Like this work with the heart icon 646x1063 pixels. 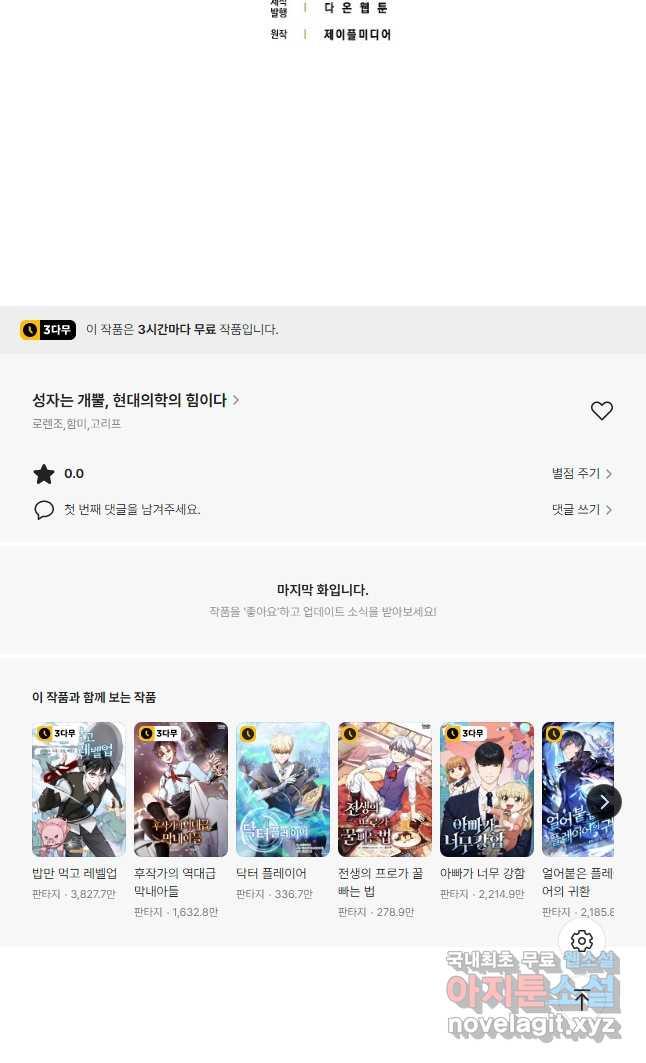(601, 411)
